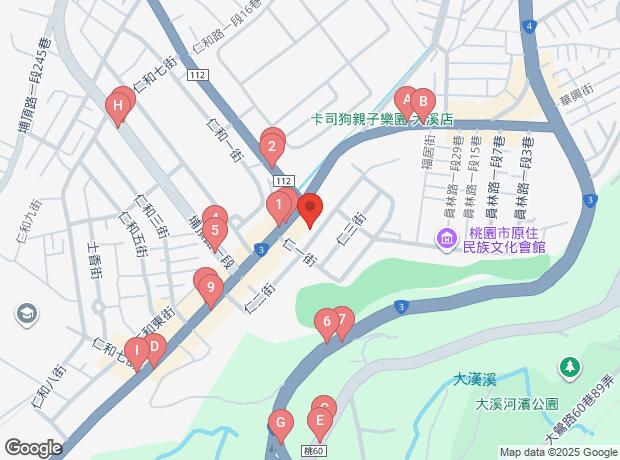Select the unlabeled red center pin
620x460 pixels.
(309, 208)
